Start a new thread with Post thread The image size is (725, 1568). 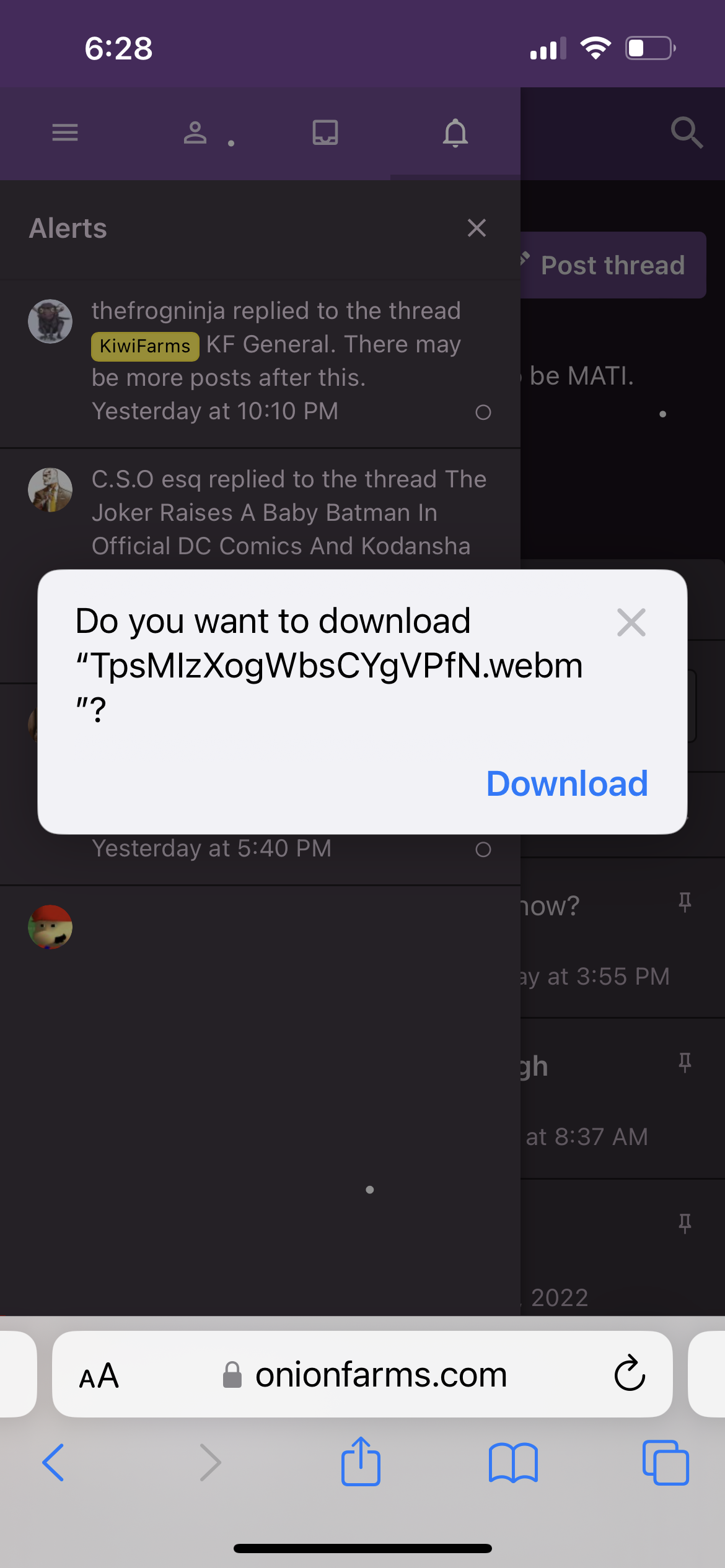[x=613, y=265]
